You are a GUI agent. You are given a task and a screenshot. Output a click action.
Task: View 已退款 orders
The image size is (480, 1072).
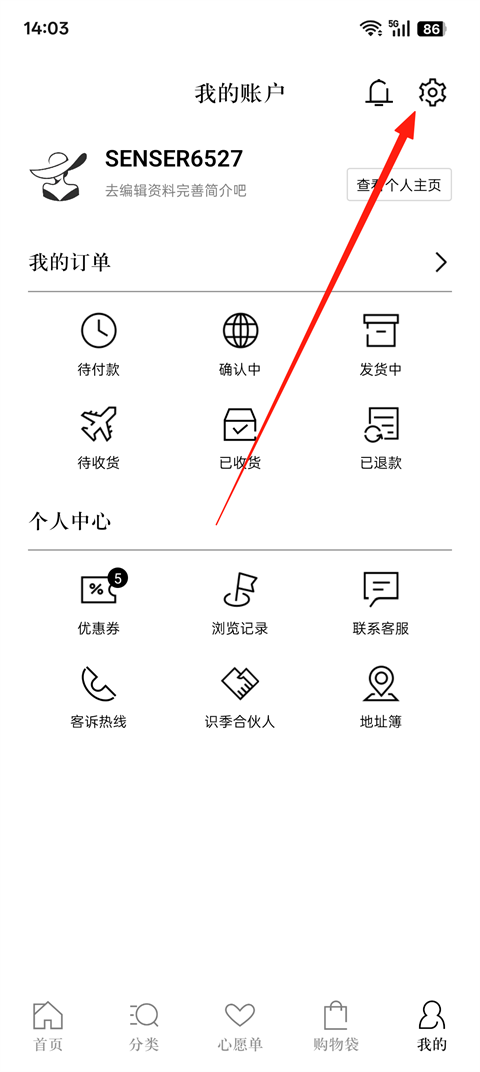tap(381, 438)
